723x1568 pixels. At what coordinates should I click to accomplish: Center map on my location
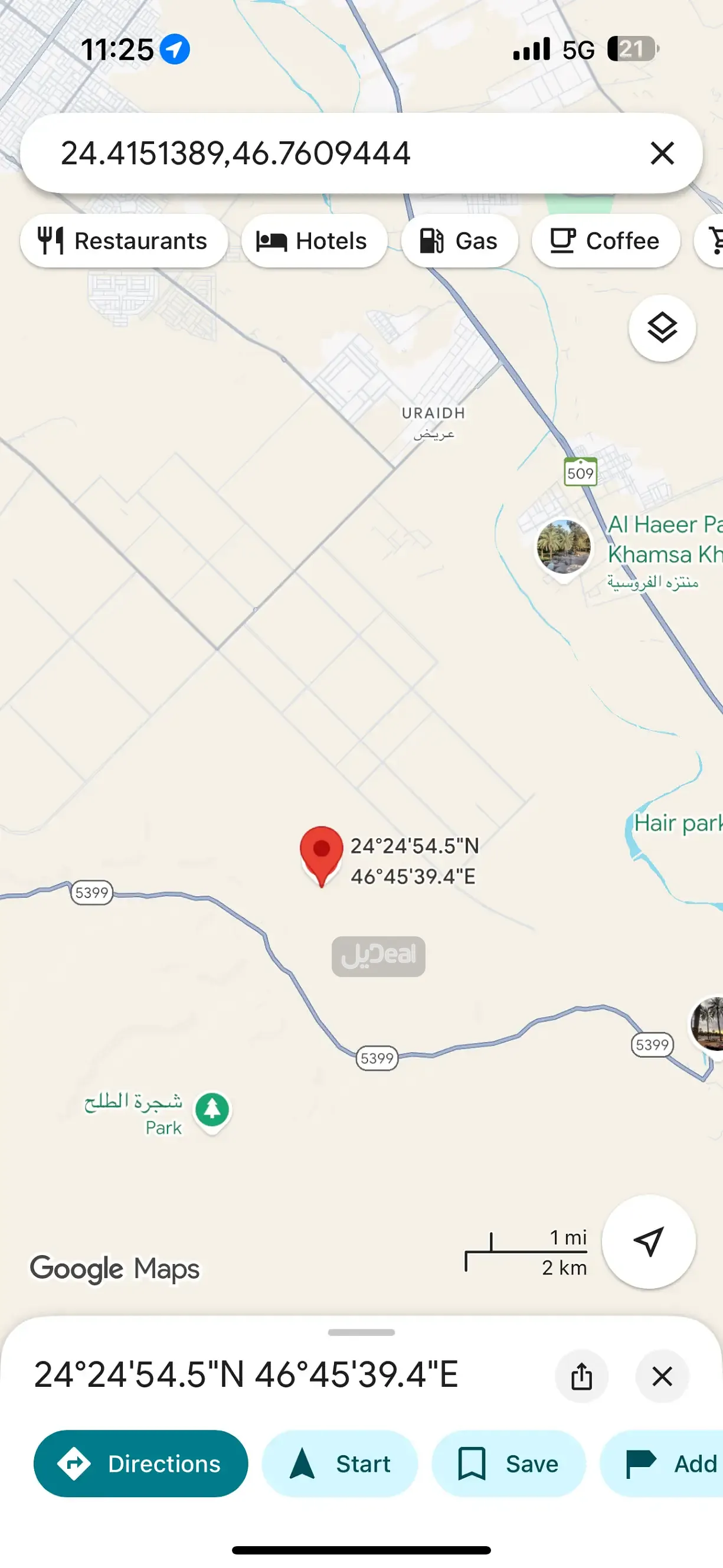pos(648,1241)
